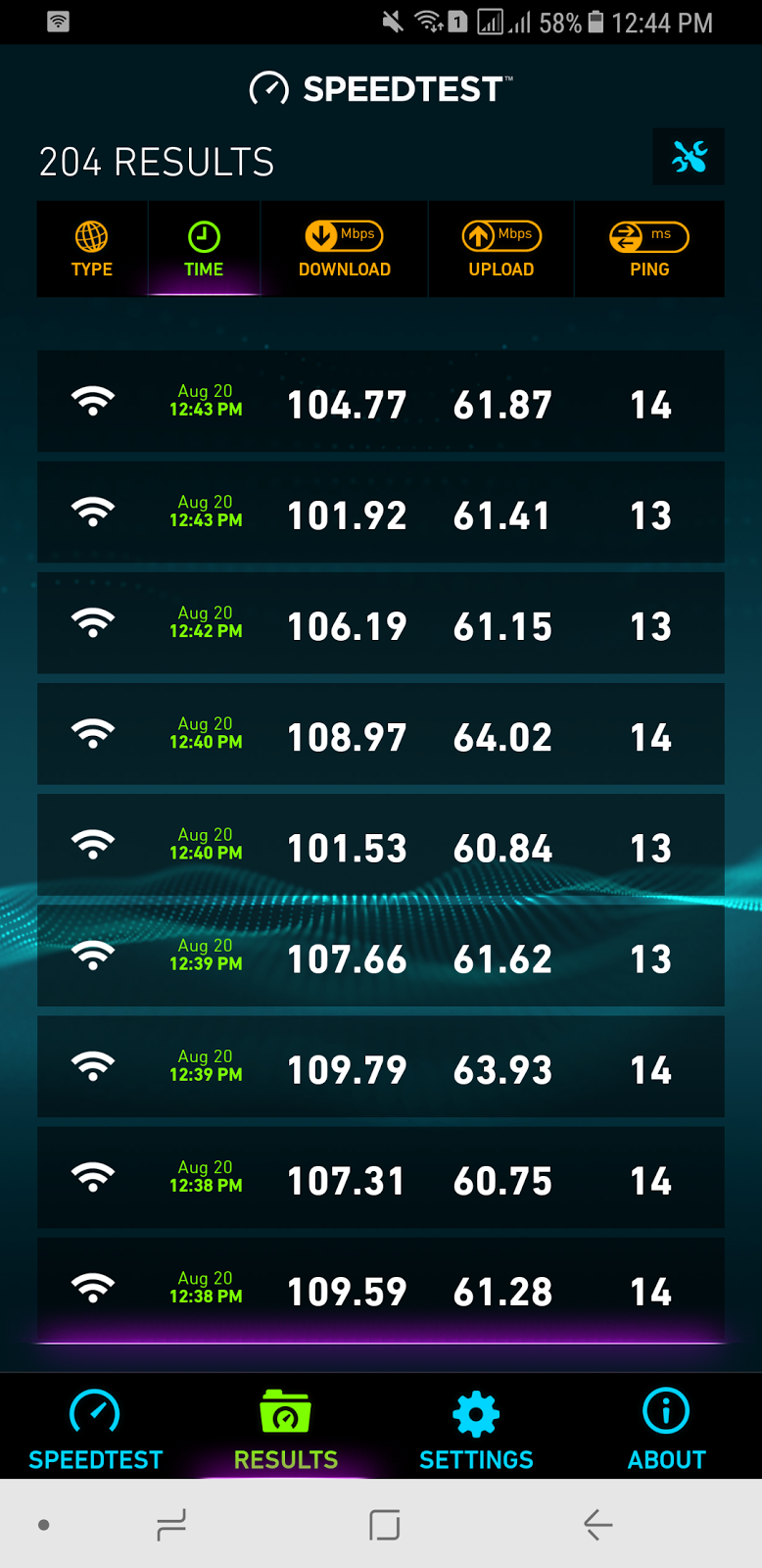Select the result with 101.53 download

click(381, 845)
